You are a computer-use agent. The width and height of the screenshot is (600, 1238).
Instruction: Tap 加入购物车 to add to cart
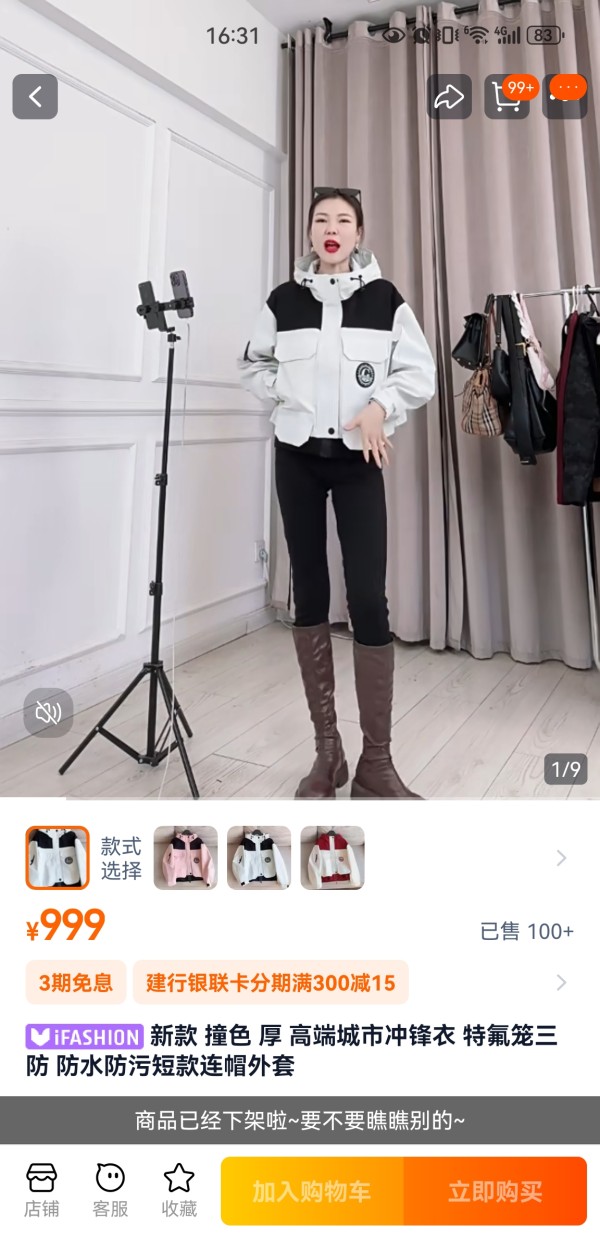[312, 1191]
